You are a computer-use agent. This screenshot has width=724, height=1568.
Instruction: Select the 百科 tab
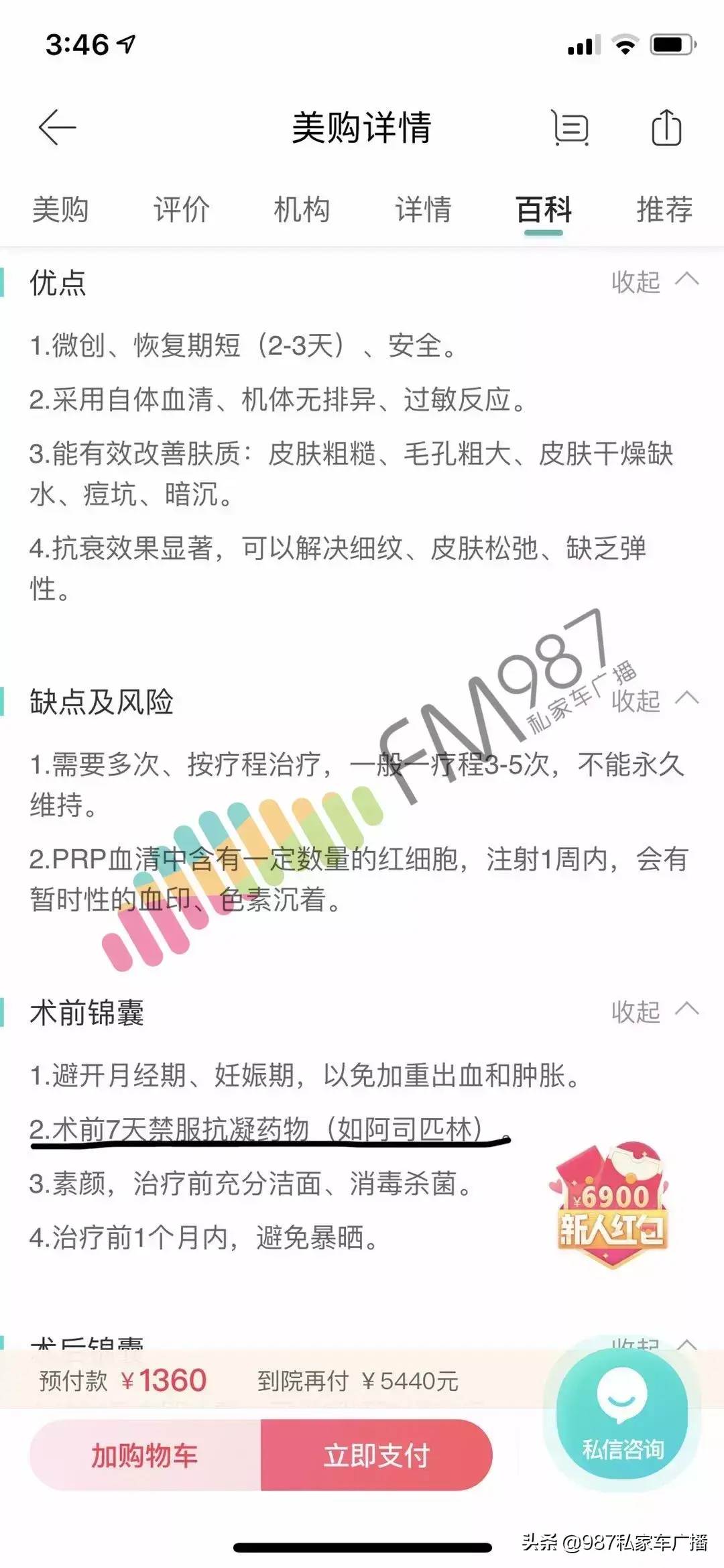(544, 209)
